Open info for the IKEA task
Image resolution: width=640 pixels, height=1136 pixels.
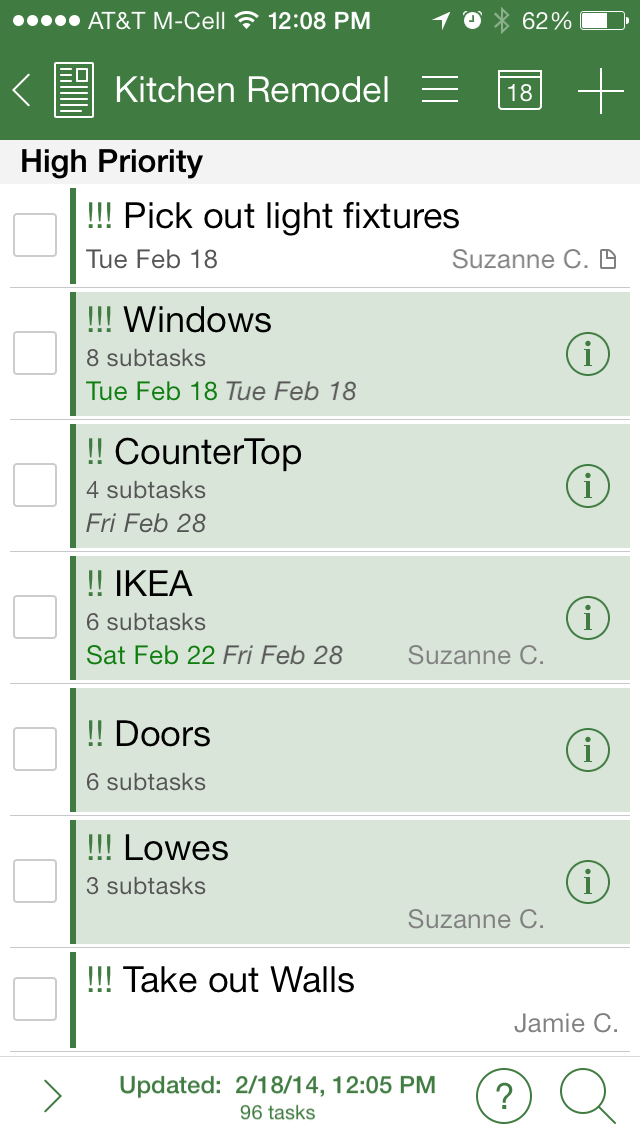(587, 618)
